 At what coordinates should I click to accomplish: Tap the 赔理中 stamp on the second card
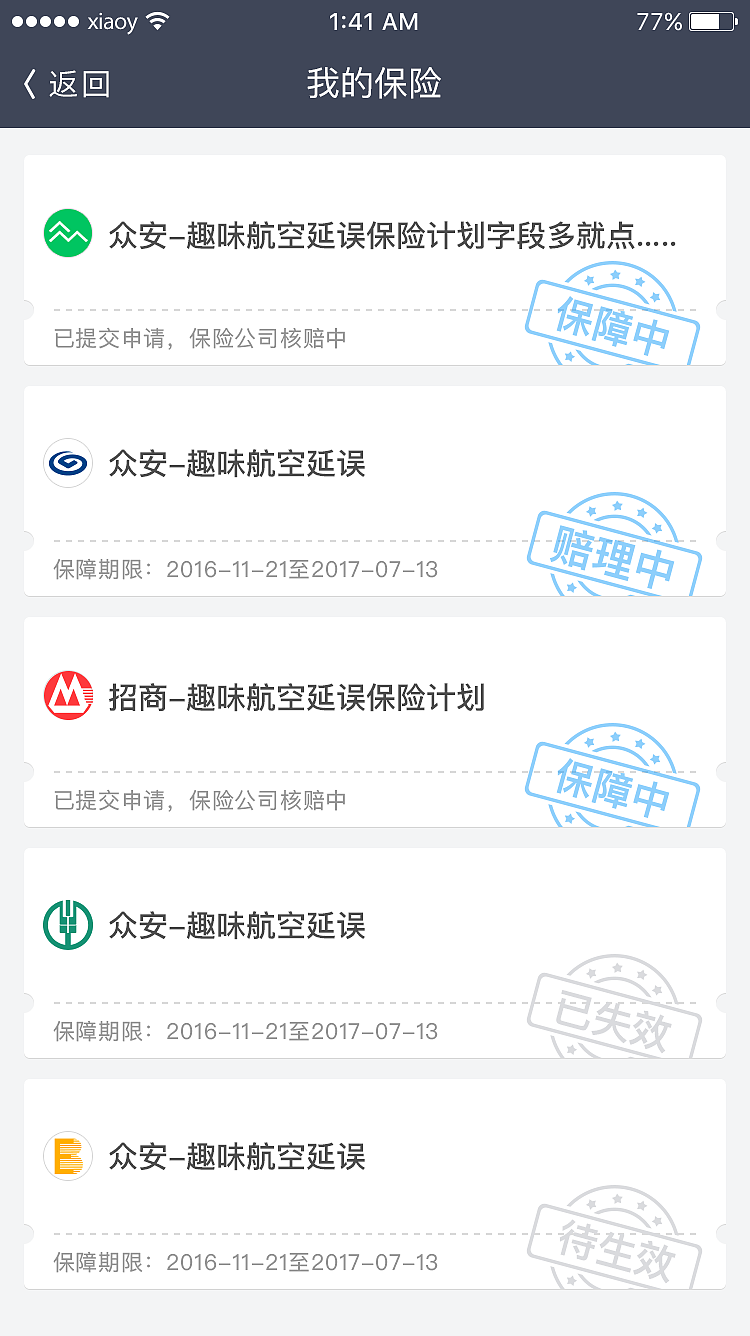(x=612, y=550)
